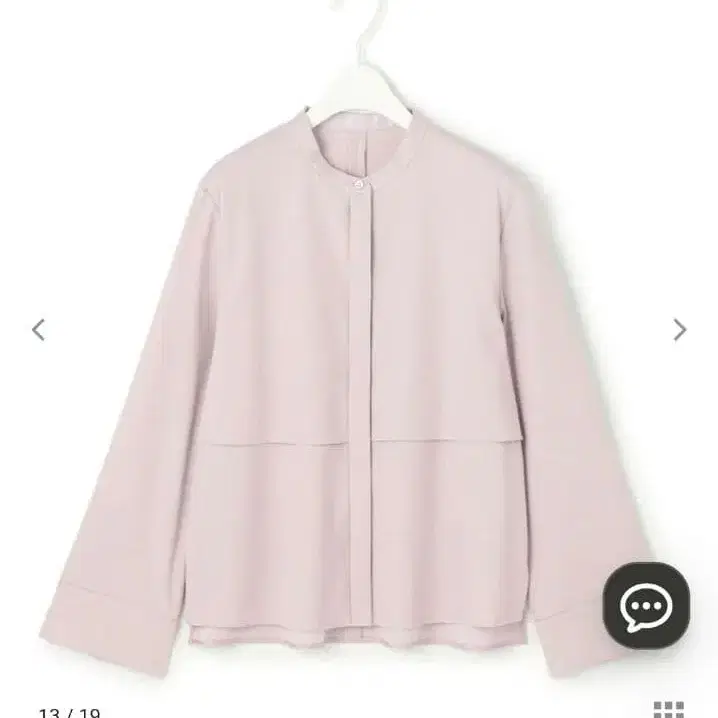Open the image grid view
Image resolution: width=718 pixels, height=718 pixels.
click(x=668, y=710)
